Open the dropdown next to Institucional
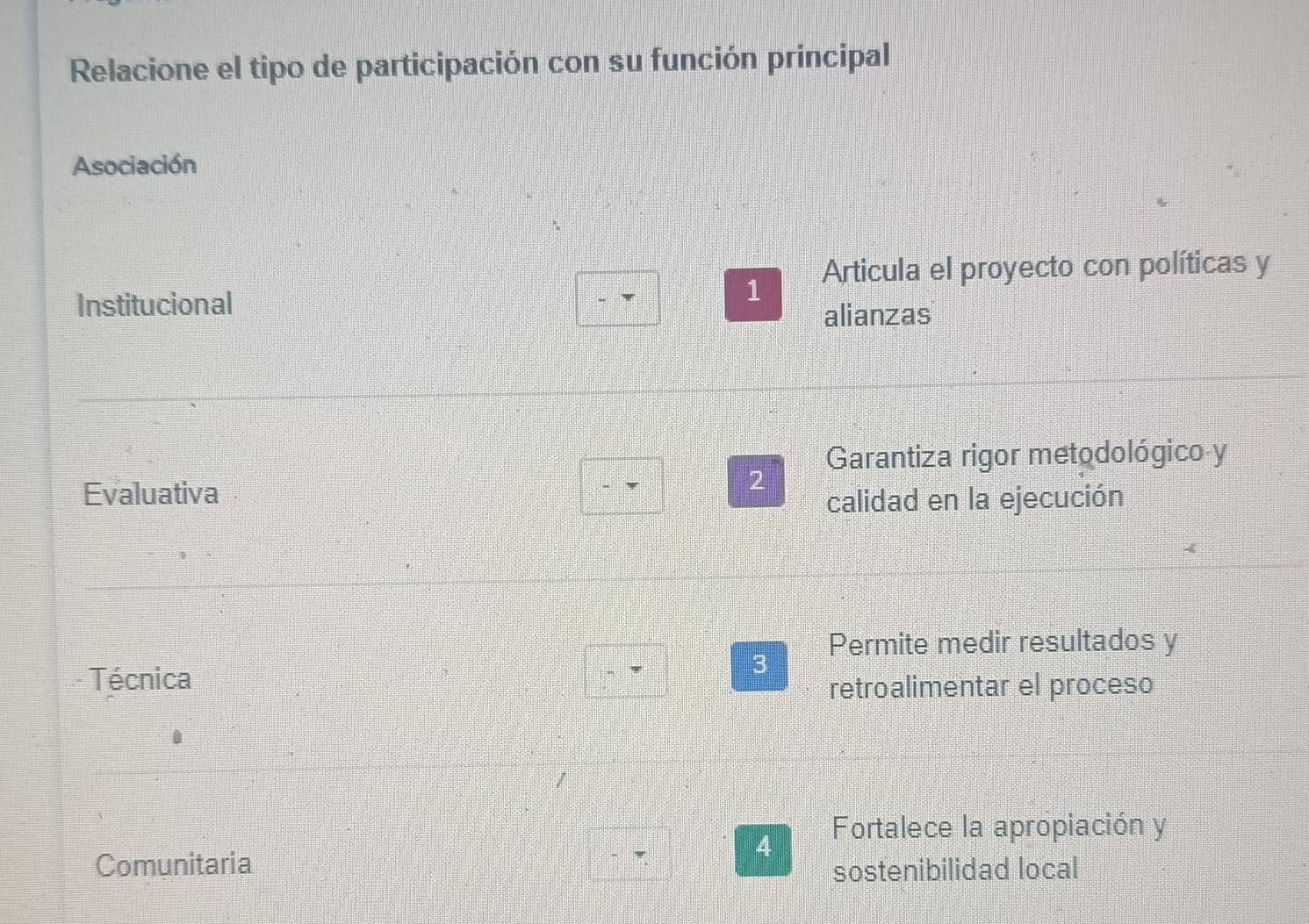Viewport: 1309px width, 924px height. click(x=618, y=298)
